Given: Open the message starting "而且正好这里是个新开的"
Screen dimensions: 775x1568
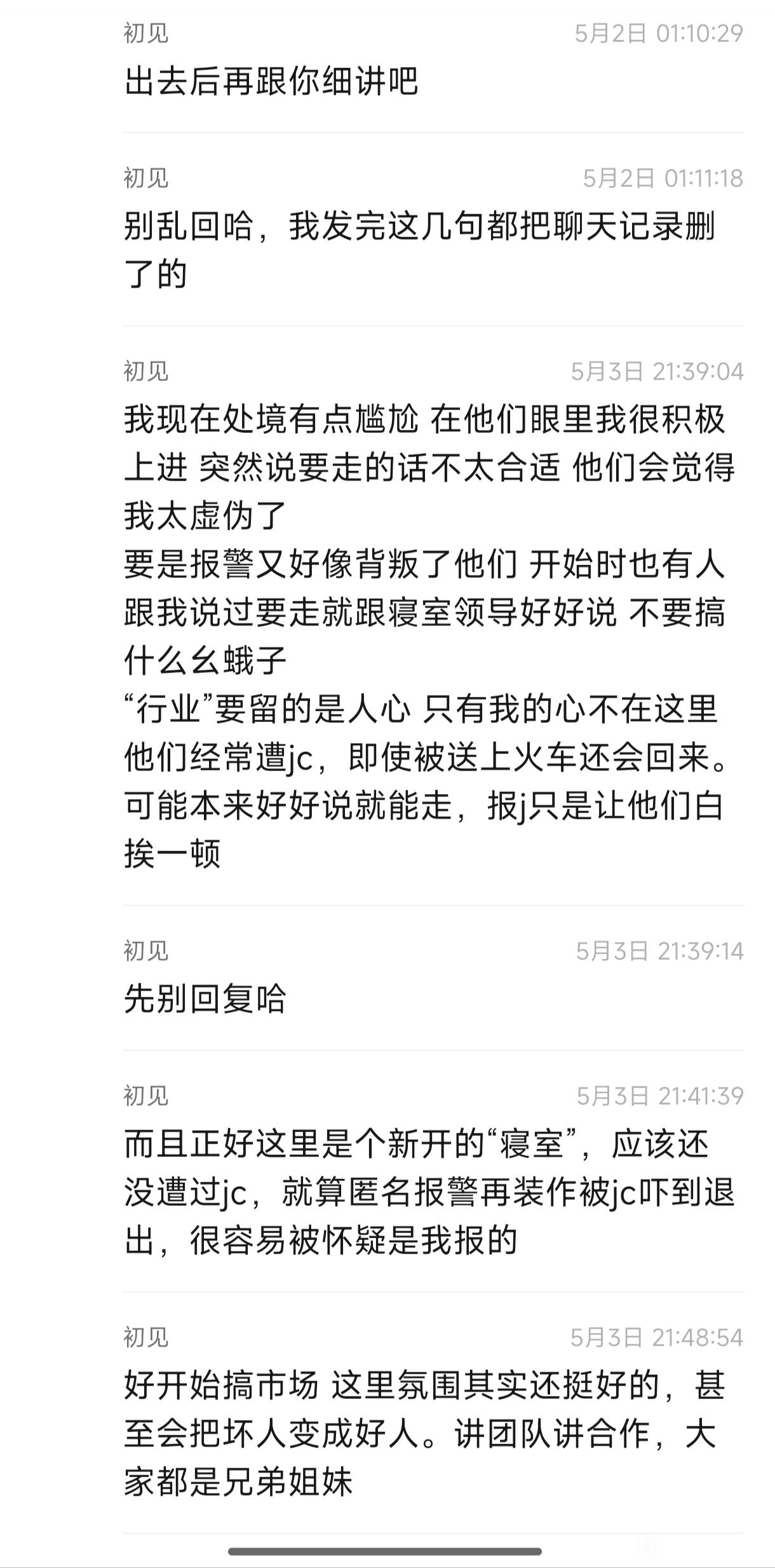Looking at the screenshot, I should click(x=429, y=1192).
